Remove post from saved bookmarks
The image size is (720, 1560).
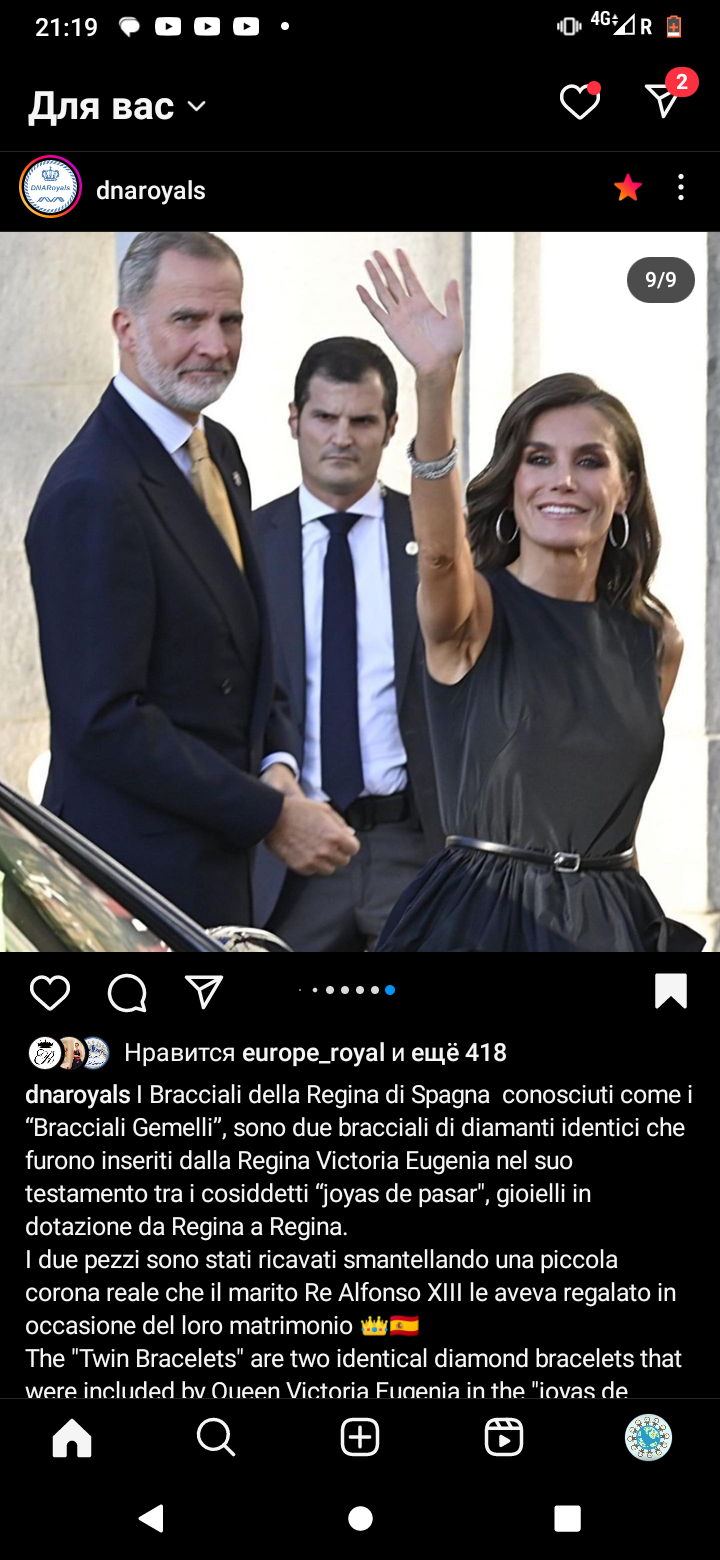(x=670, y=991)
